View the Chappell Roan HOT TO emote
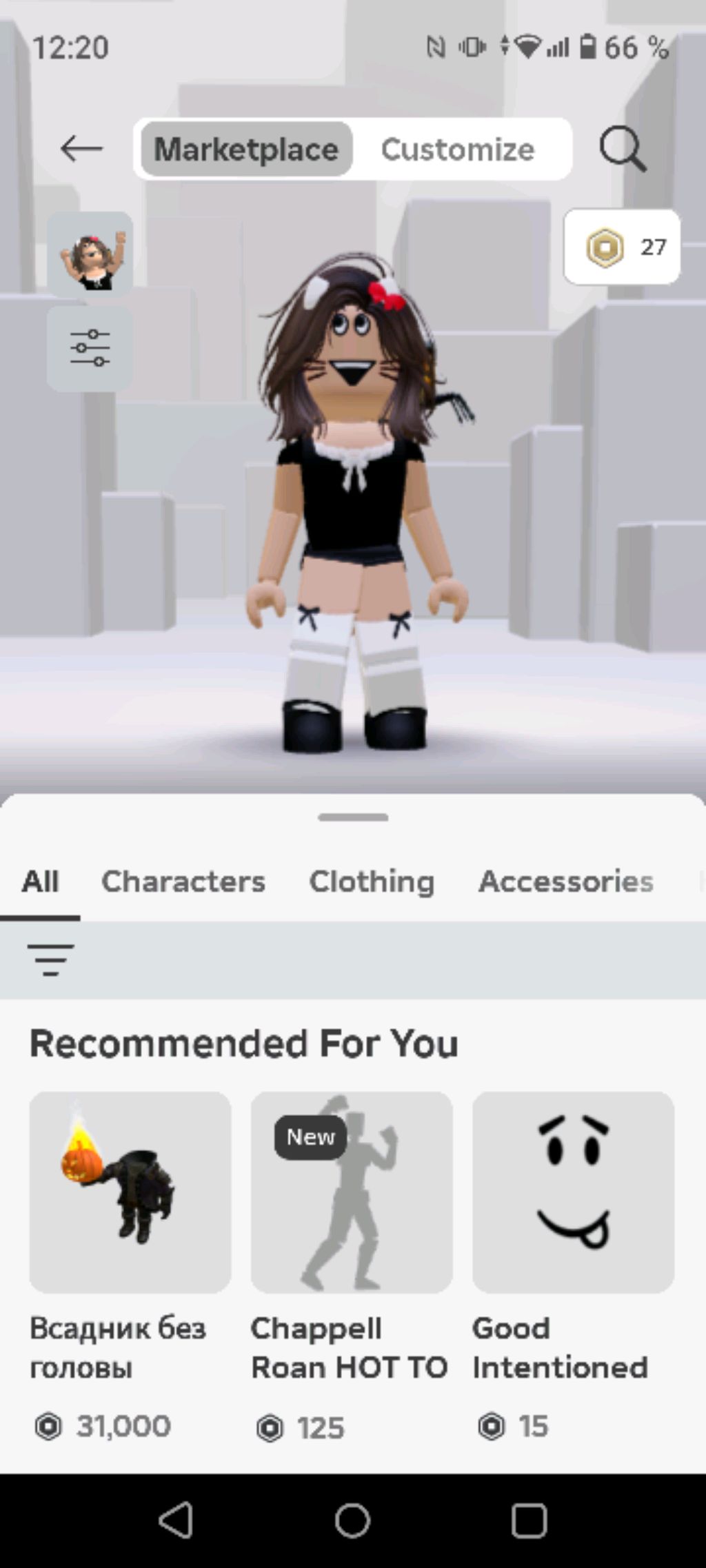This screenshot has width=706, height=1568. click(352, 1192)
